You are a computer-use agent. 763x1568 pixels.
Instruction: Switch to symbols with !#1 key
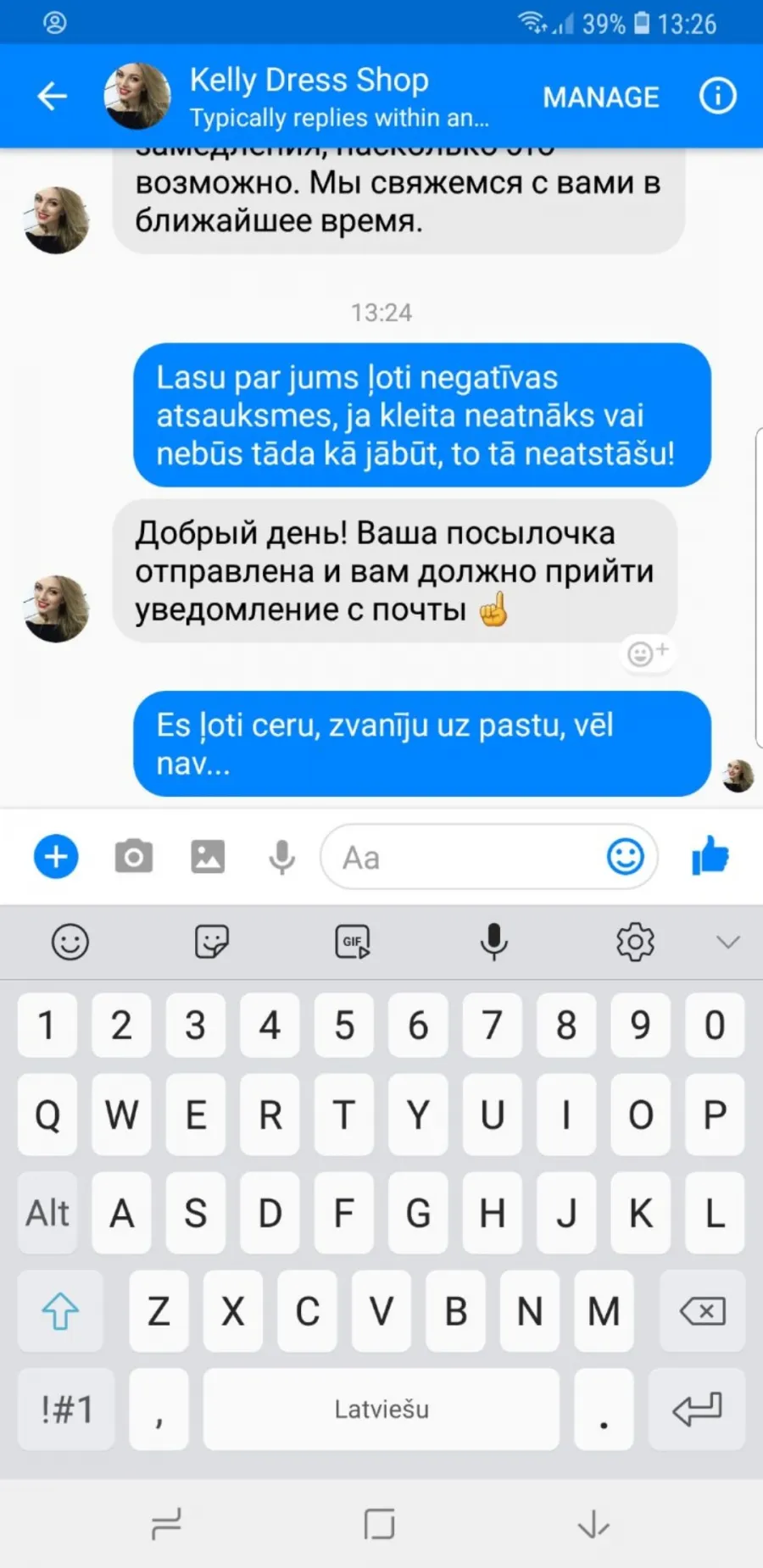coord(66,1409)
